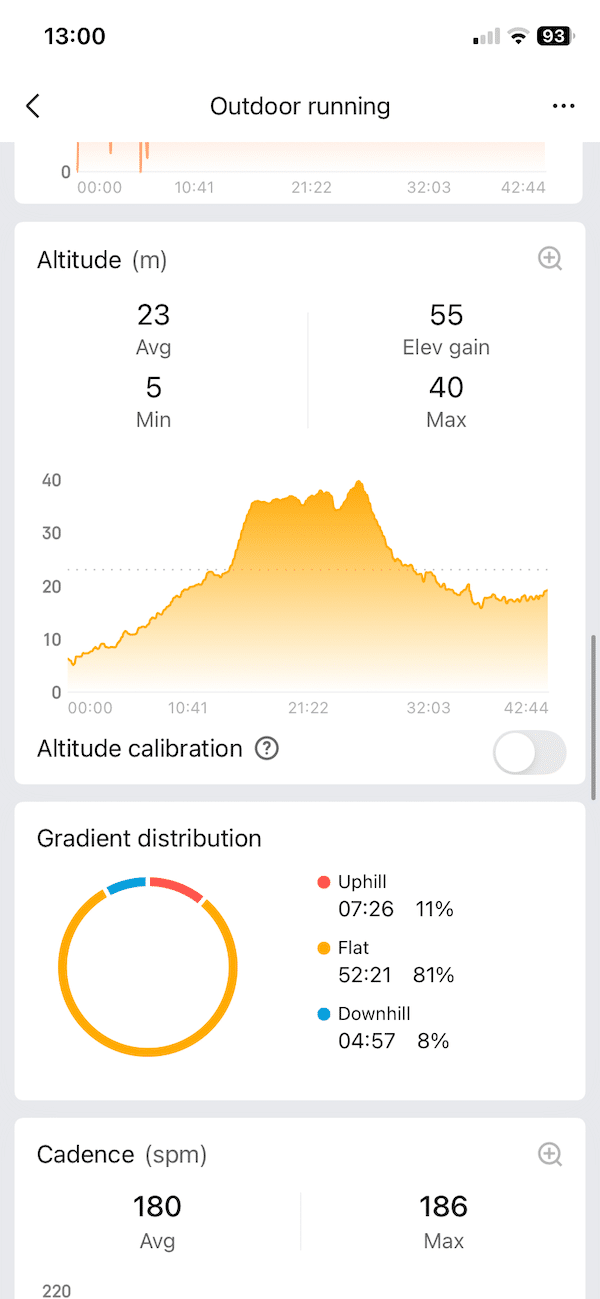Go back from Outdoor running
600x1299 pixels.
[x=33, y=107]
